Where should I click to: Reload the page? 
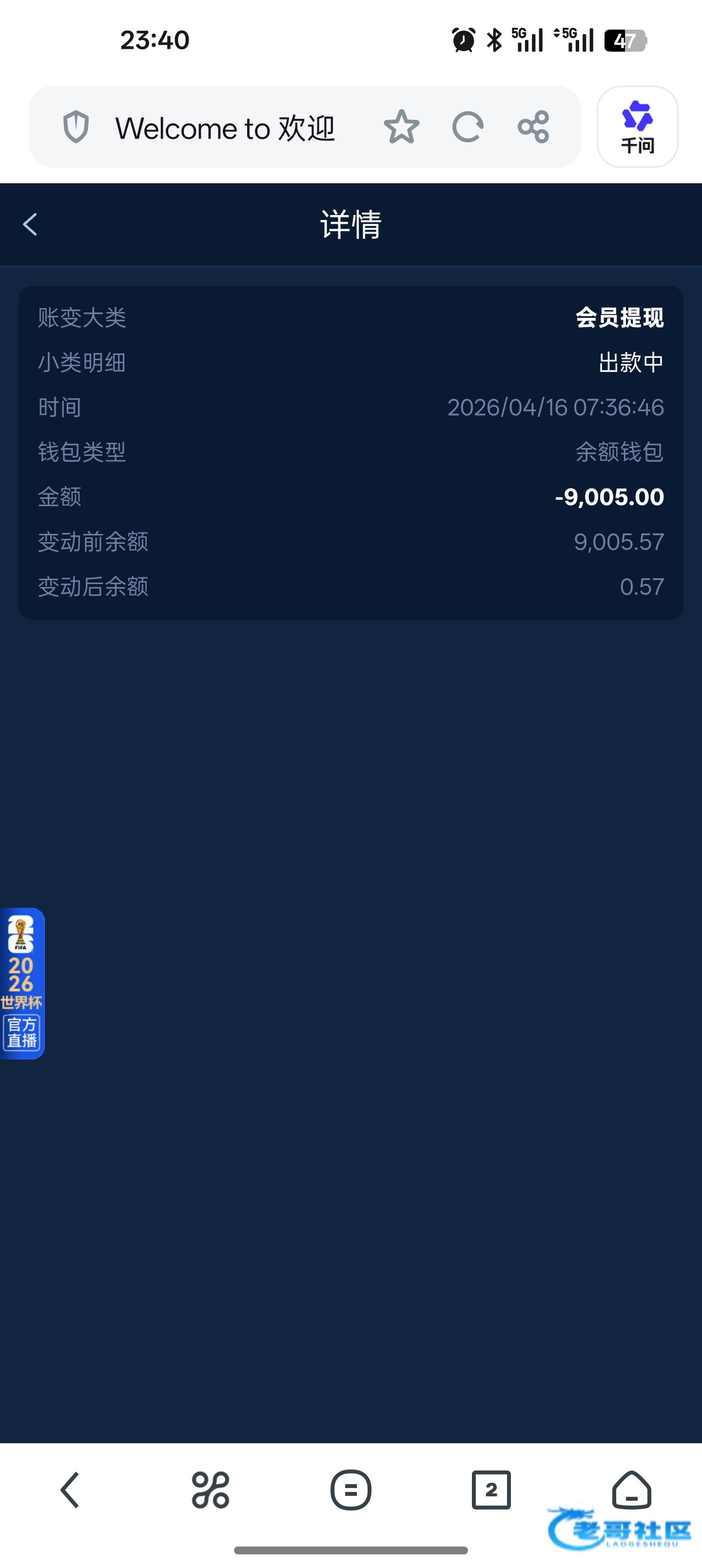(468, 127)
